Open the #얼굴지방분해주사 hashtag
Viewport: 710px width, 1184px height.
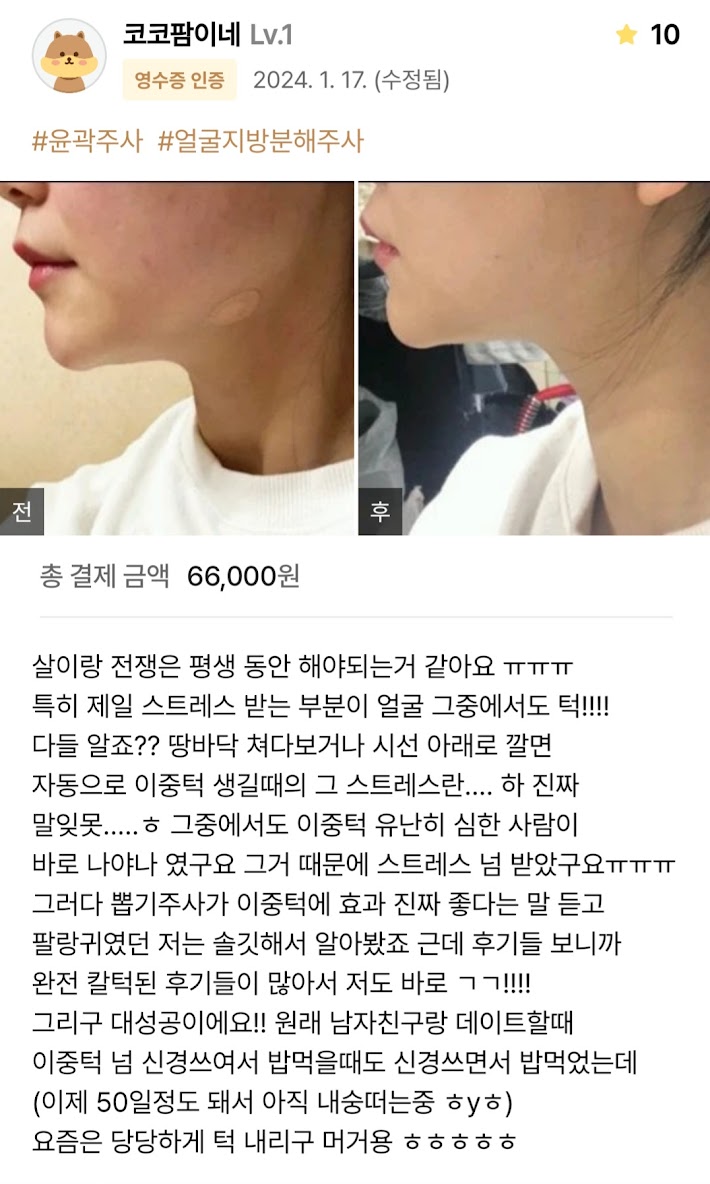(261, 140)
